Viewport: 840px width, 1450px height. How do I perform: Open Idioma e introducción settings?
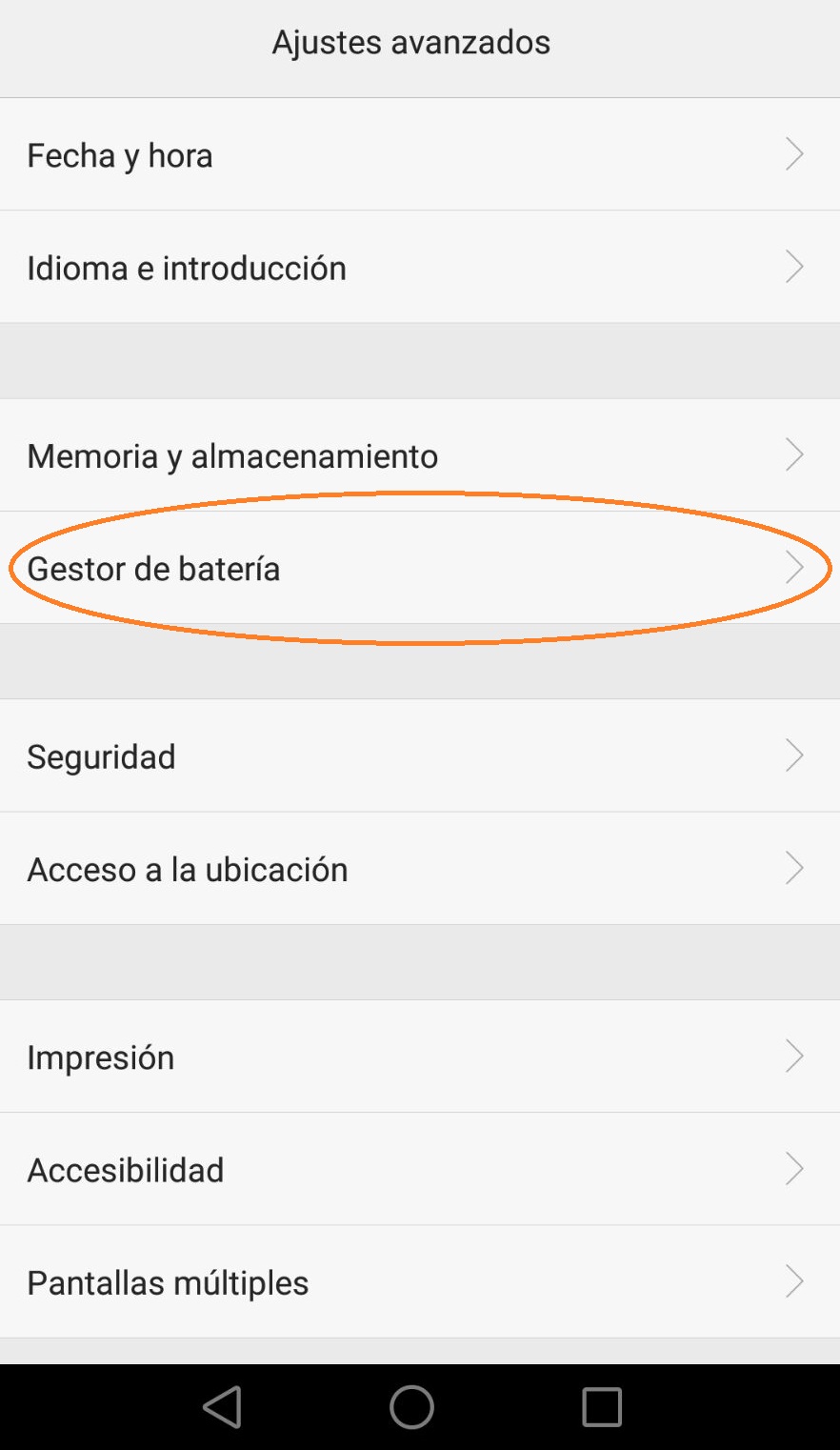(x=420, y=267)
